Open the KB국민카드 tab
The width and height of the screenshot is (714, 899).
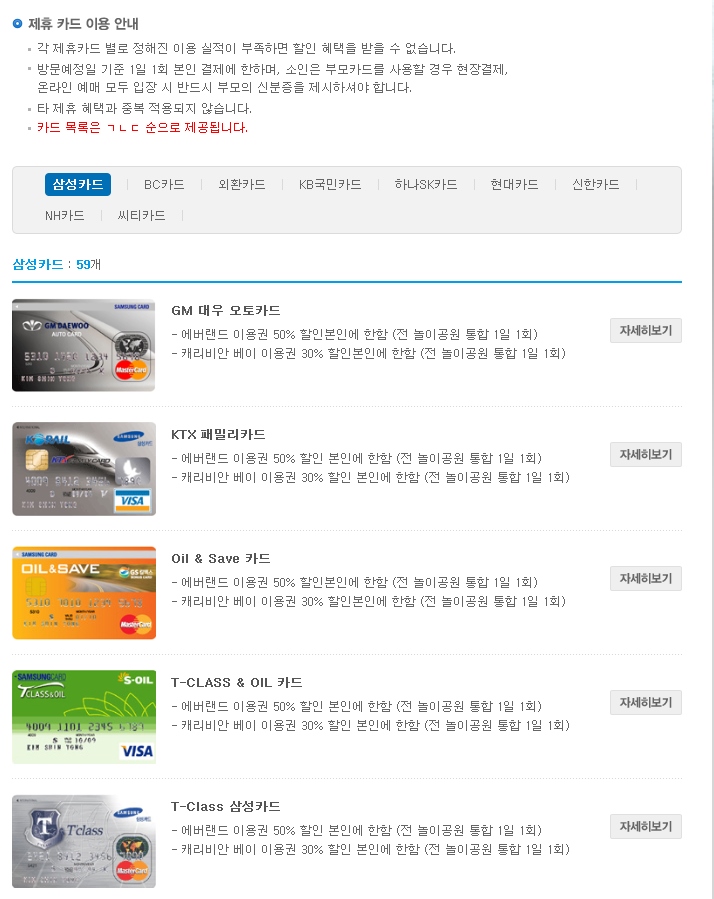(330, 184)
